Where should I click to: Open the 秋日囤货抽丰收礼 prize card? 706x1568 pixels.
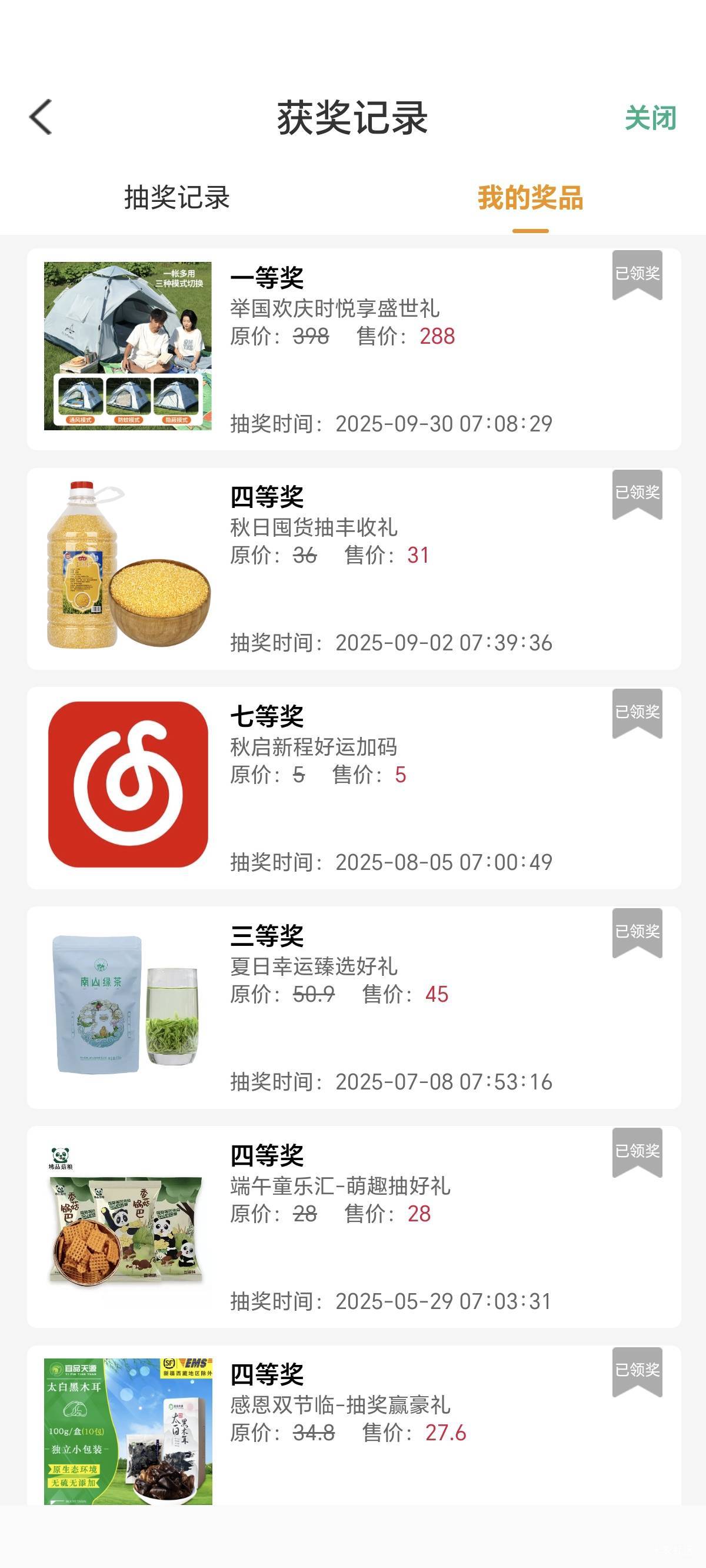[x=353, y=569]
